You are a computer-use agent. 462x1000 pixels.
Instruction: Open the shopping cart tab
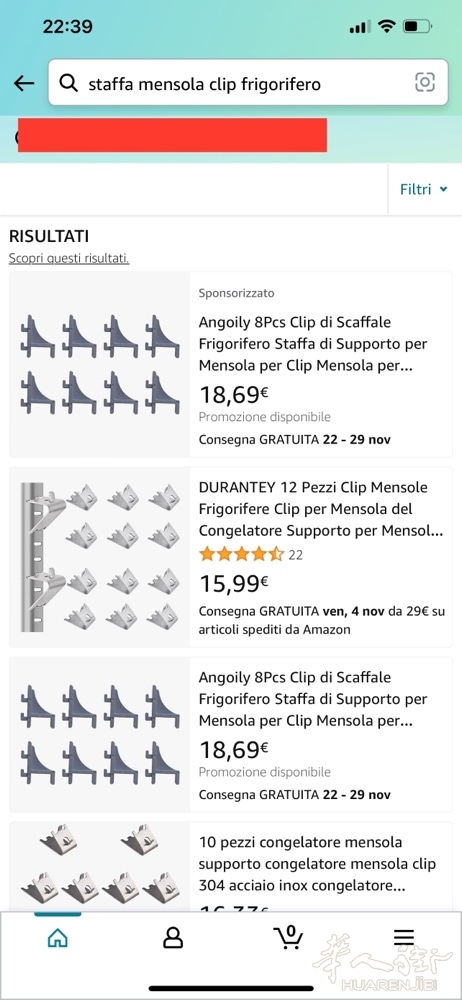point(288,938)
